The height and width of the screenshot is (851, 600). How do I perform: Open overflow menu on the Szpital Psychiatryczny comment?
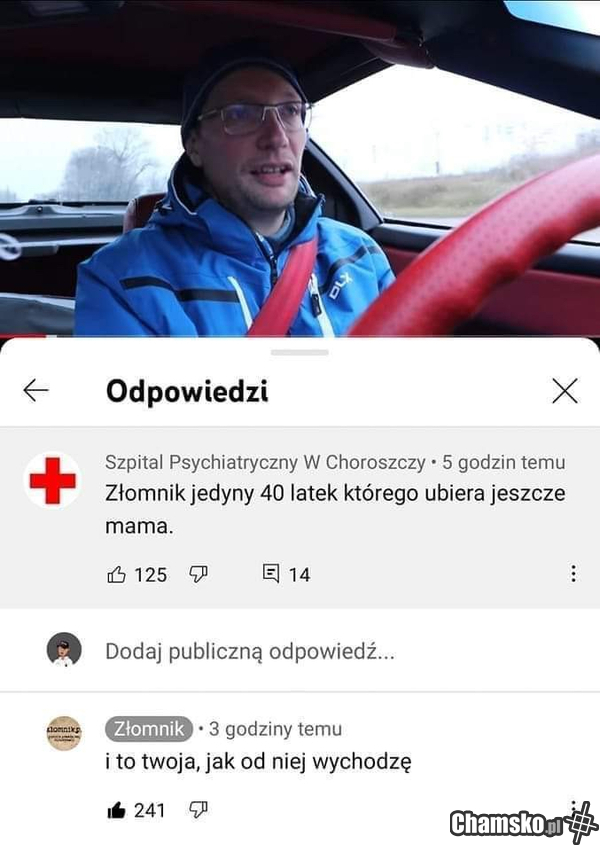[573, 574]
